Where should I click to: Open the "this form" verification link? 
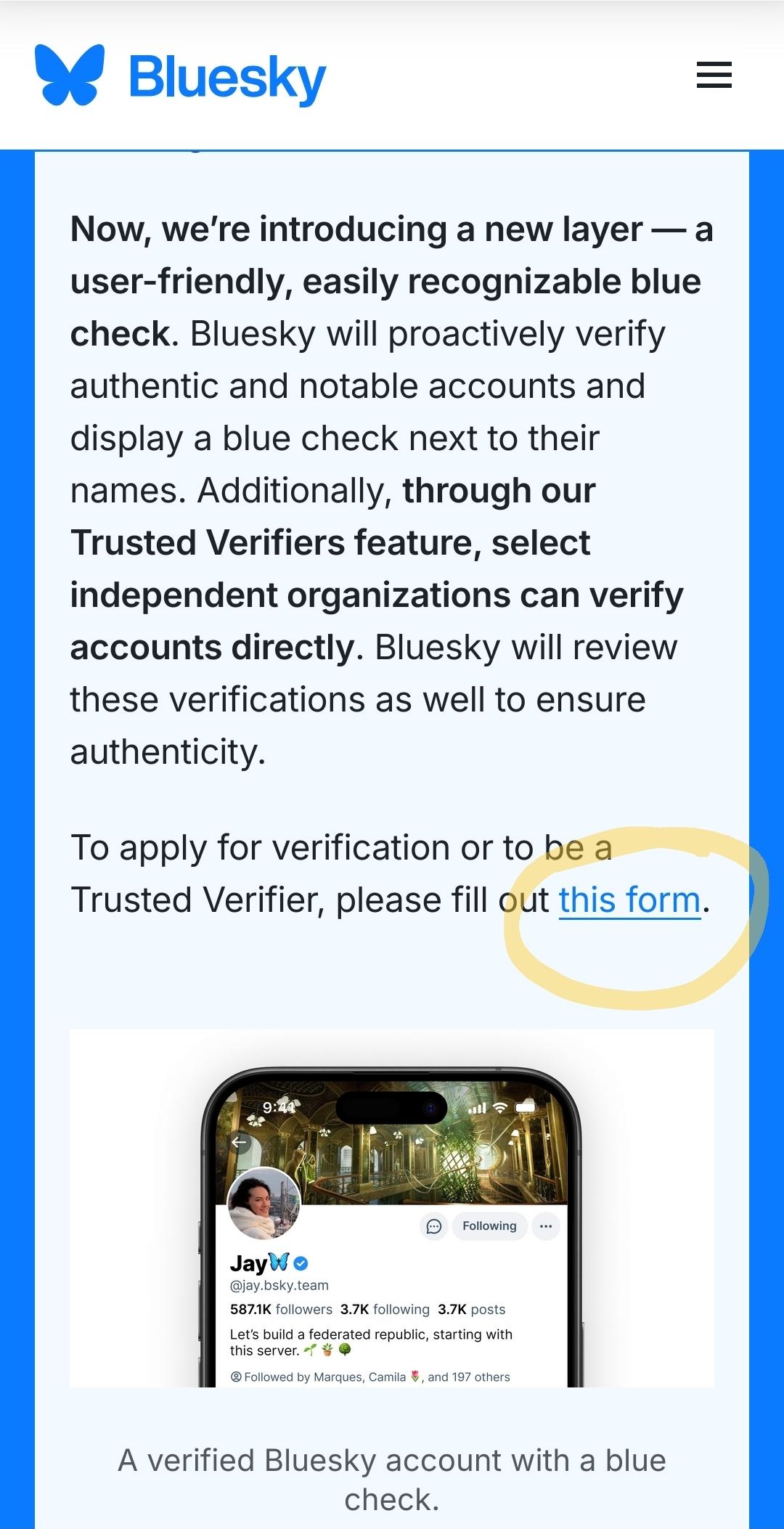pos(629,900)
